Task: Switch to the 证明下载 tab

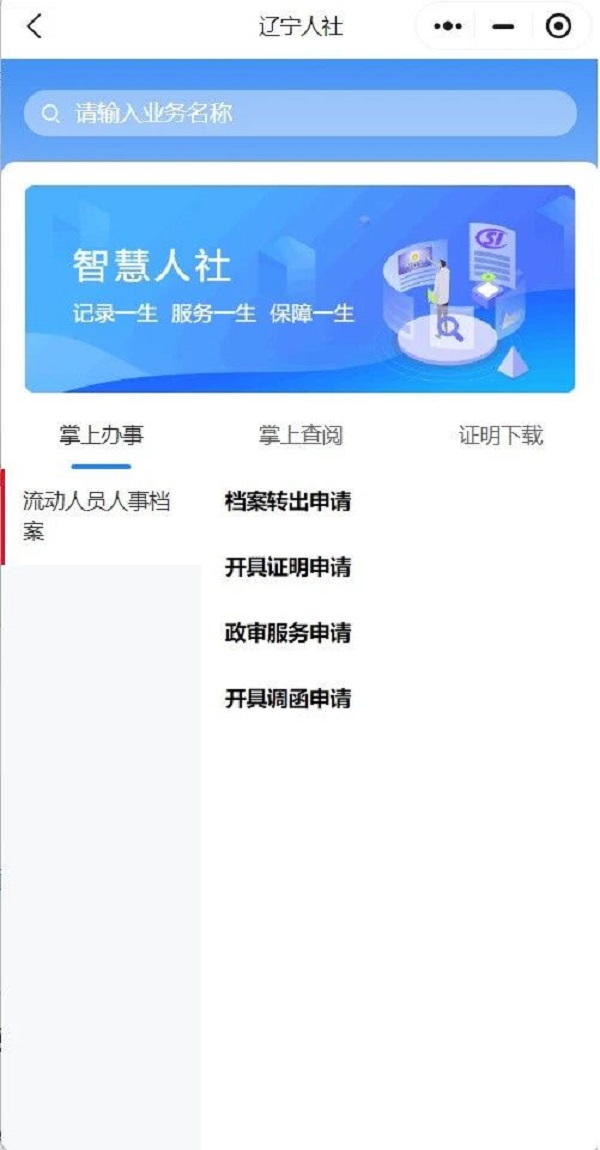Action: coord(501,436)
